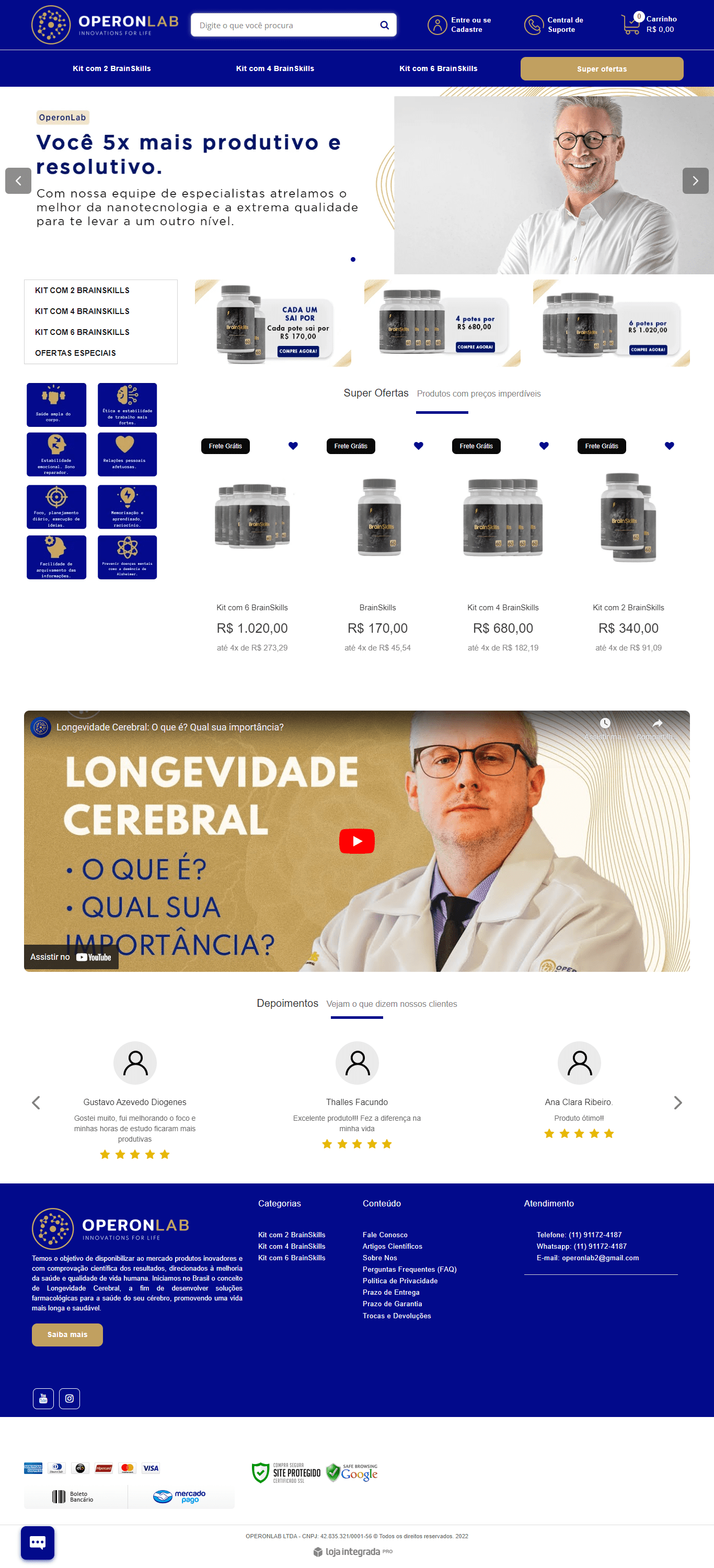
Task: Open the chat widget
Action: pyautogui.click(x=38, y=1542)
